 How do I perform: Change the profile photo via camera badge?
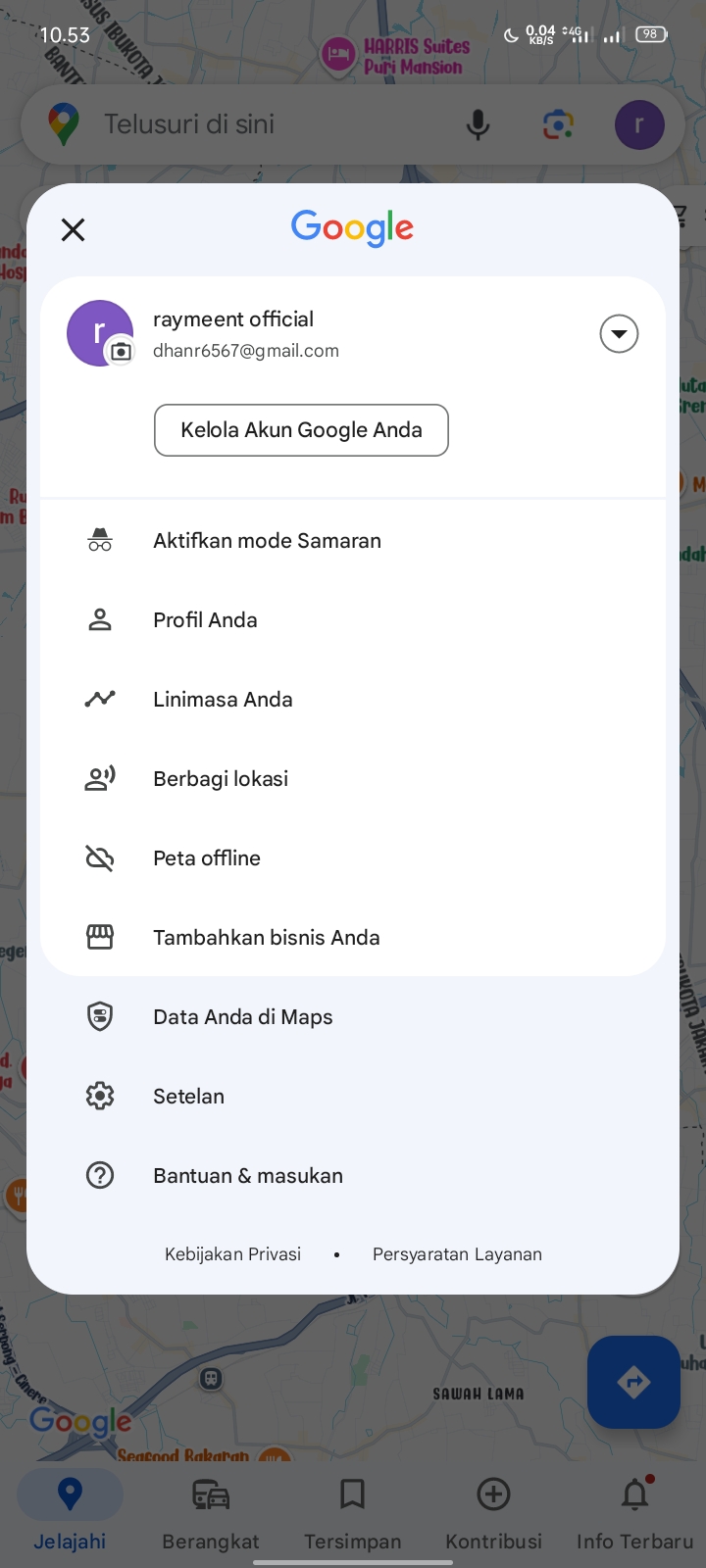(121, 351)
